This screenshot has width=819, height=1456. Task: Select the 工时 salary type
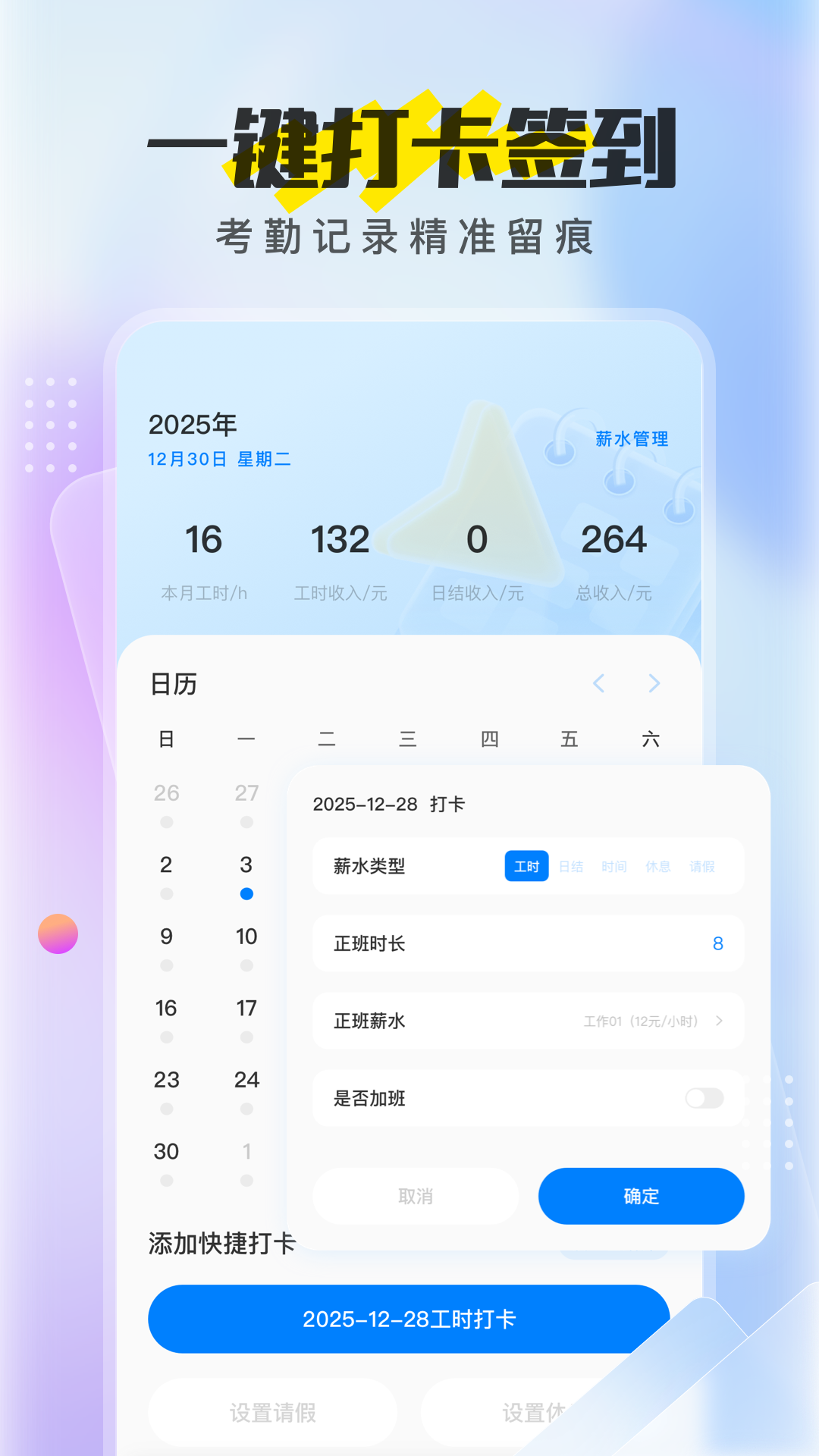(x=526, y=866)
